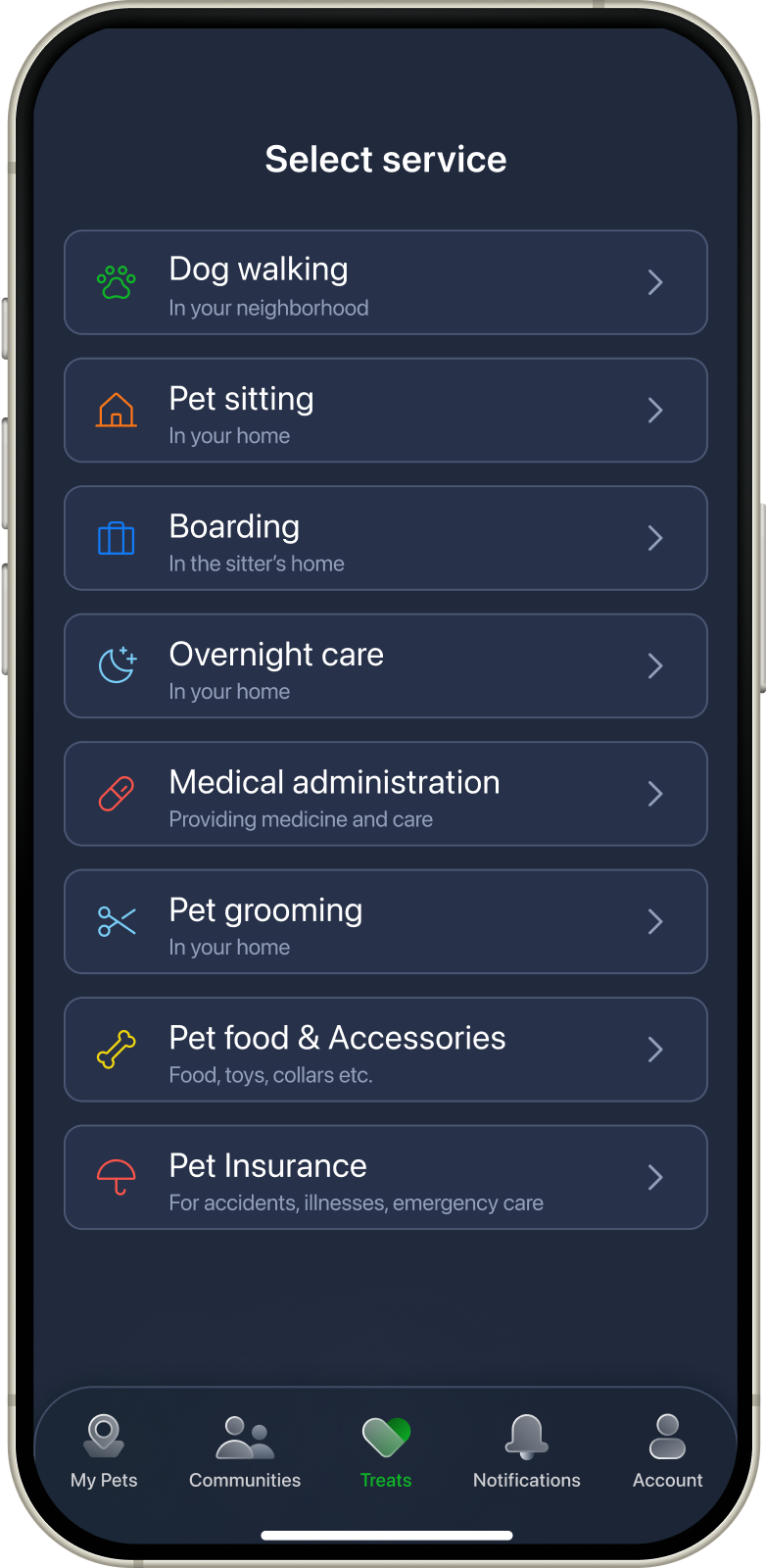This screenshot has height=1568, width=766.
Task: Open the Pet Insurance option
Action: coord(385,1177)
